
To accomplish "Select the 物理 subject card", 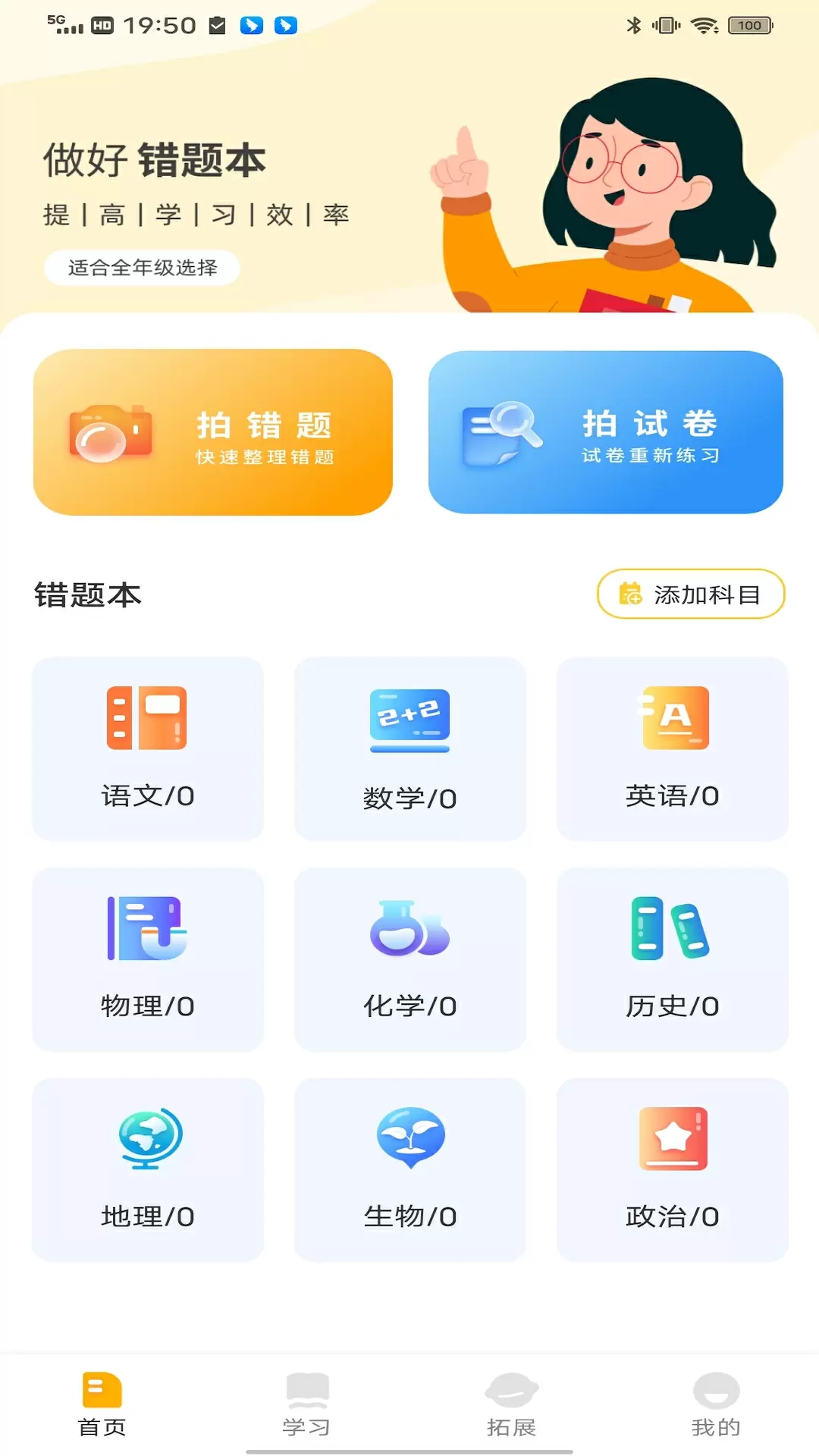I will [148, 959].
